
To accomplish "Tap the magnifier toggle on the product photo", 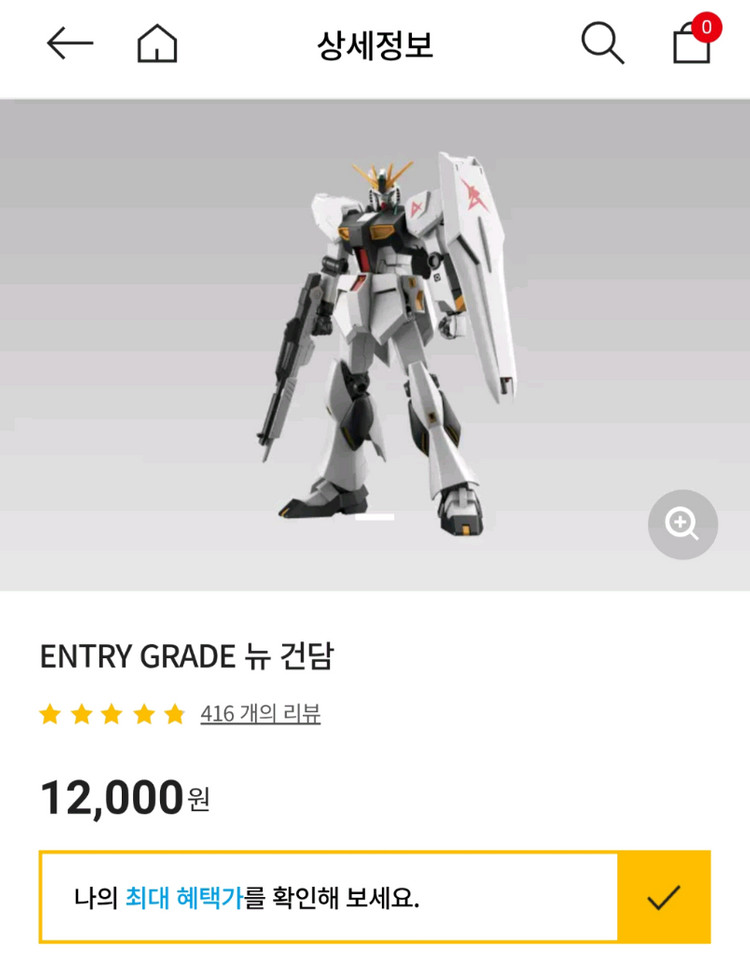I will [682, 523].
